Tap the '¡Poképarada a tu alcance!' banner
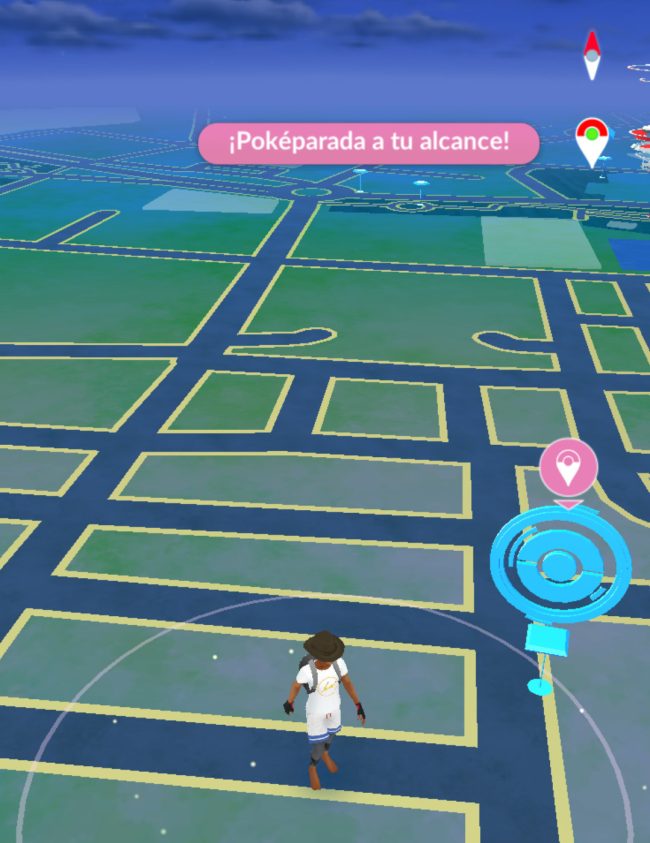 [x=369, y=144]
